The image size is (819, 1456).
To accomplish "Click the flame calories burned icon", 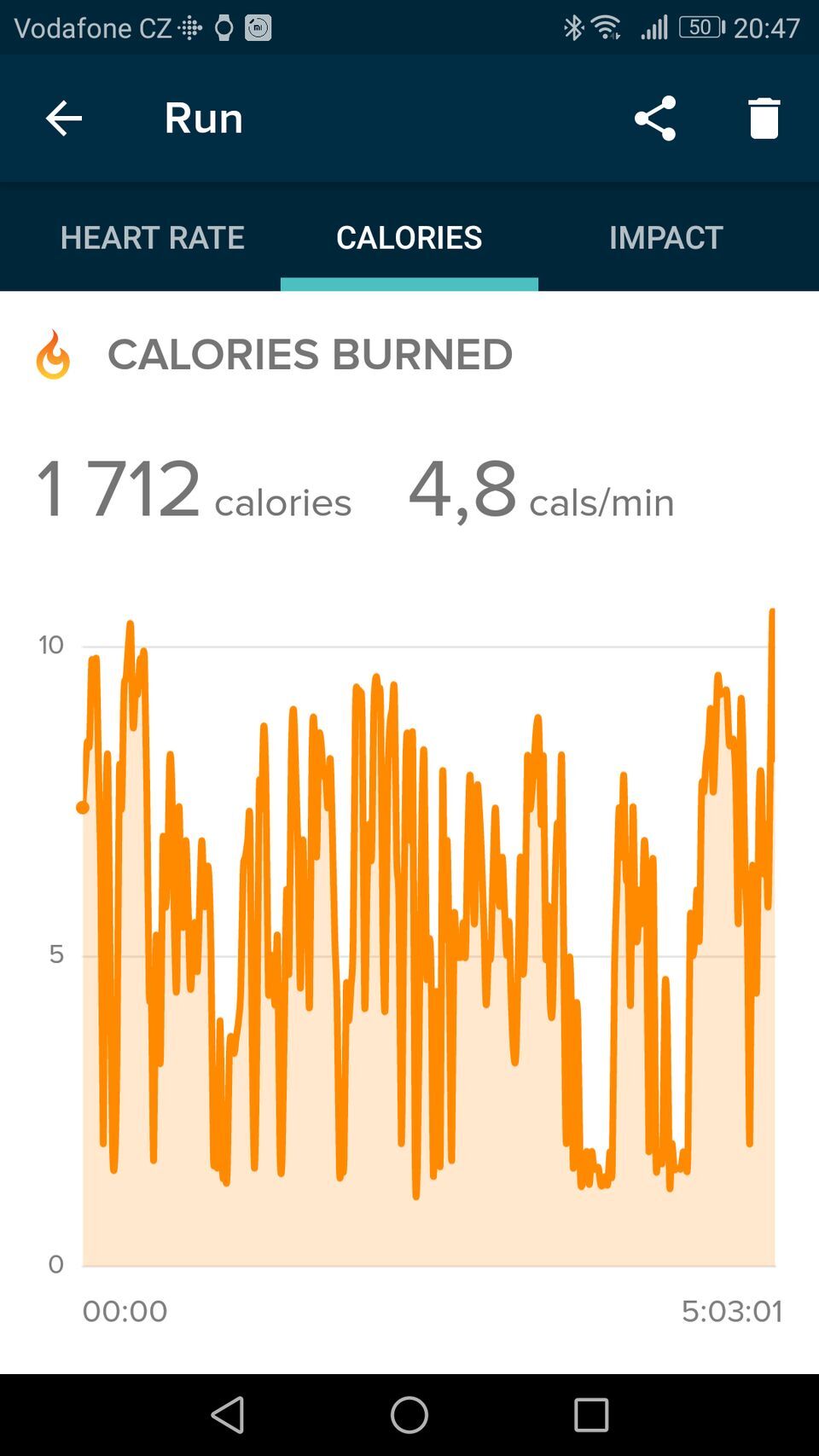I will (54, 355).
